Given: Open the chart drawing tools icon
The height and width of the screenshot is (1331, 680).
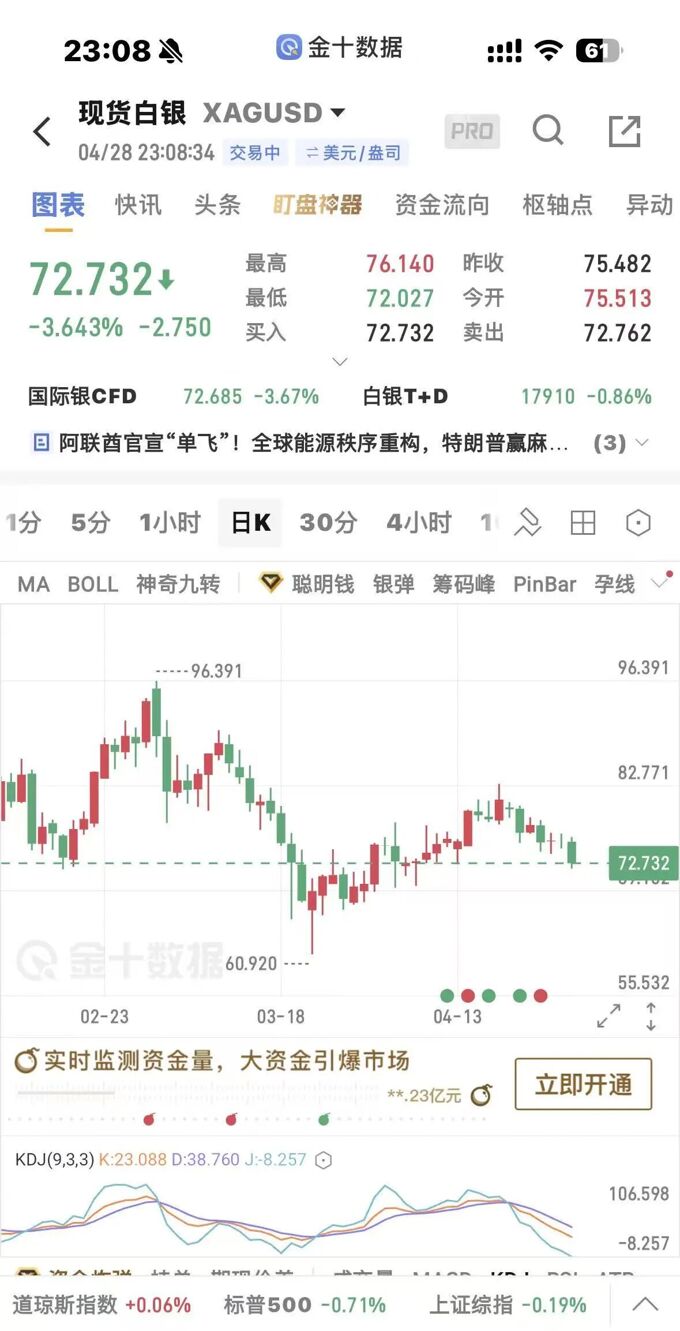Looking at the screenshot, I should [x=527, y=522].
